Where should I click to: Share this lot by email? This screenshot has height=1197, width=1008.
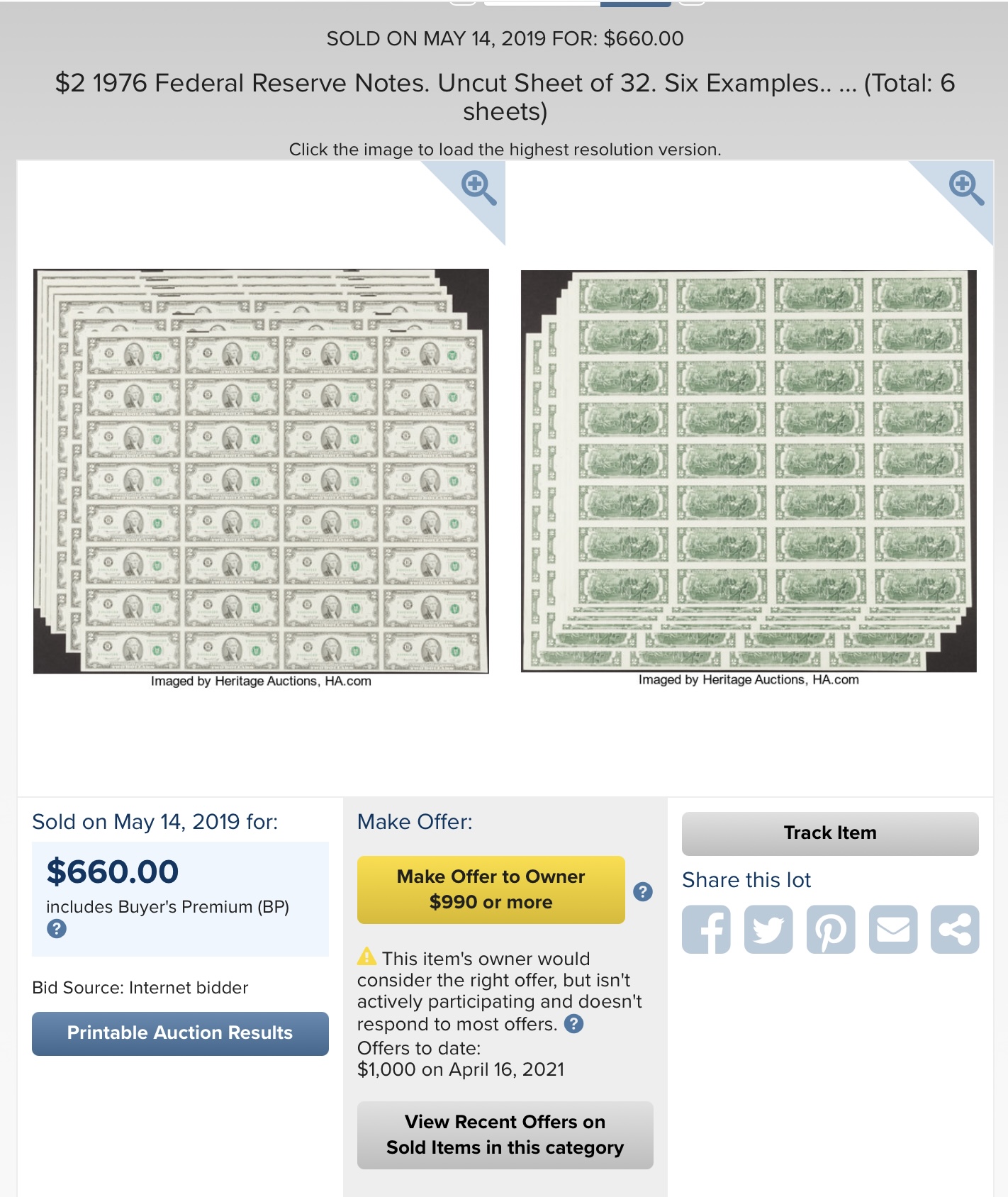pos(893,929)
